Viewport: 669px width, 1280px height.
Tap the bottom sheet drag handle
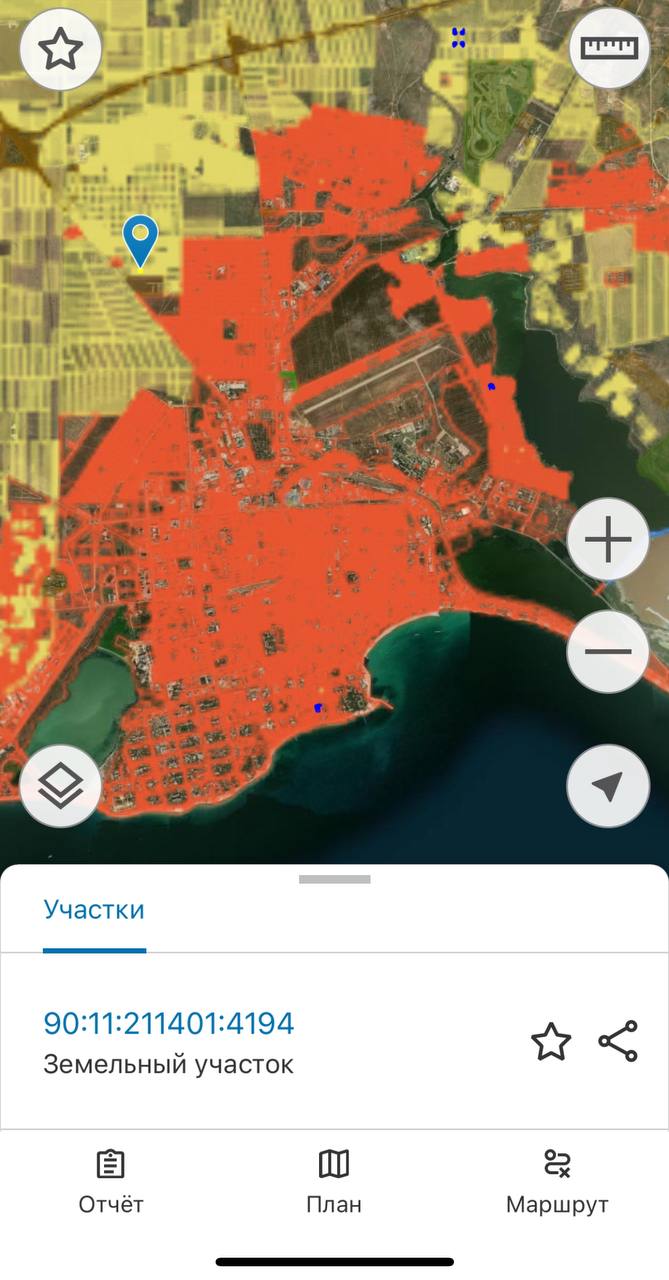click(x=335, y=880)
